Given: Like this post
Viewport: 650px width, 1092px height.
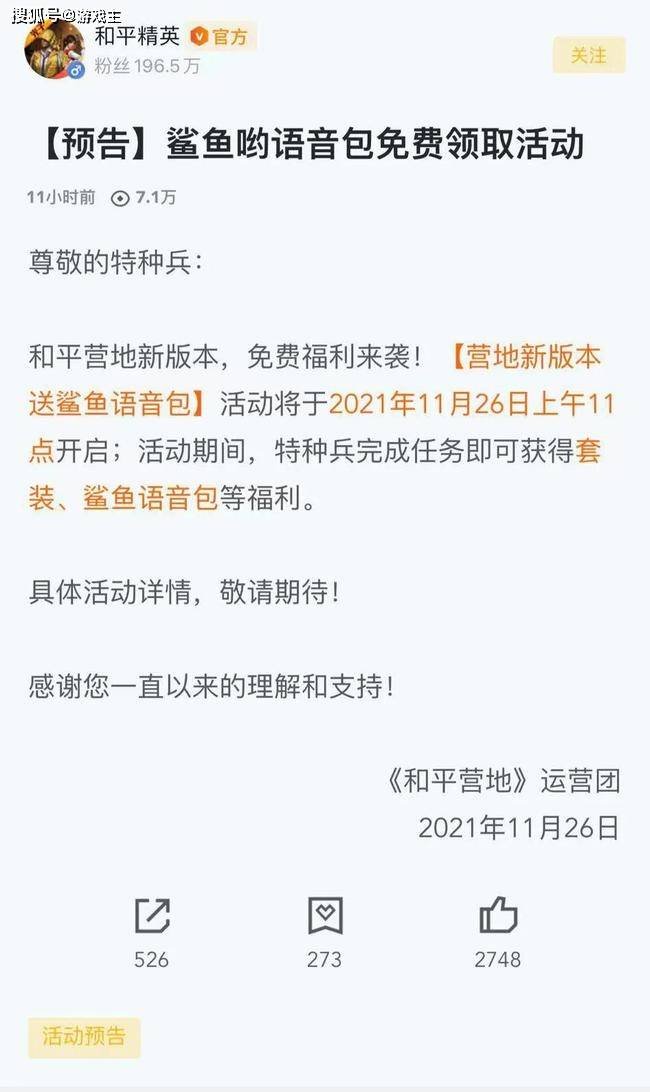Looking at the screenshot, I should coord(498,916).
